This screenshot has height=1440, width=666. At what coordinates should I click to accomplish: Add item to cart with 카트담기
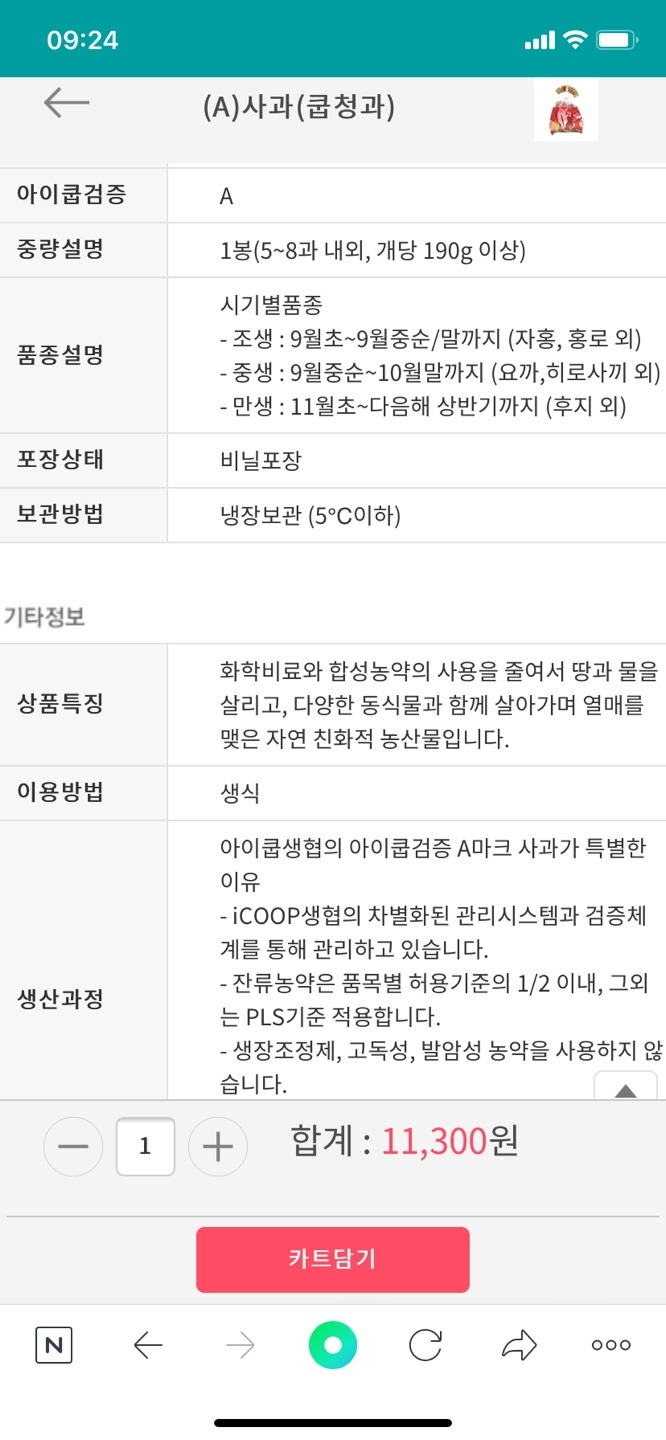[x=333, y=1259]
